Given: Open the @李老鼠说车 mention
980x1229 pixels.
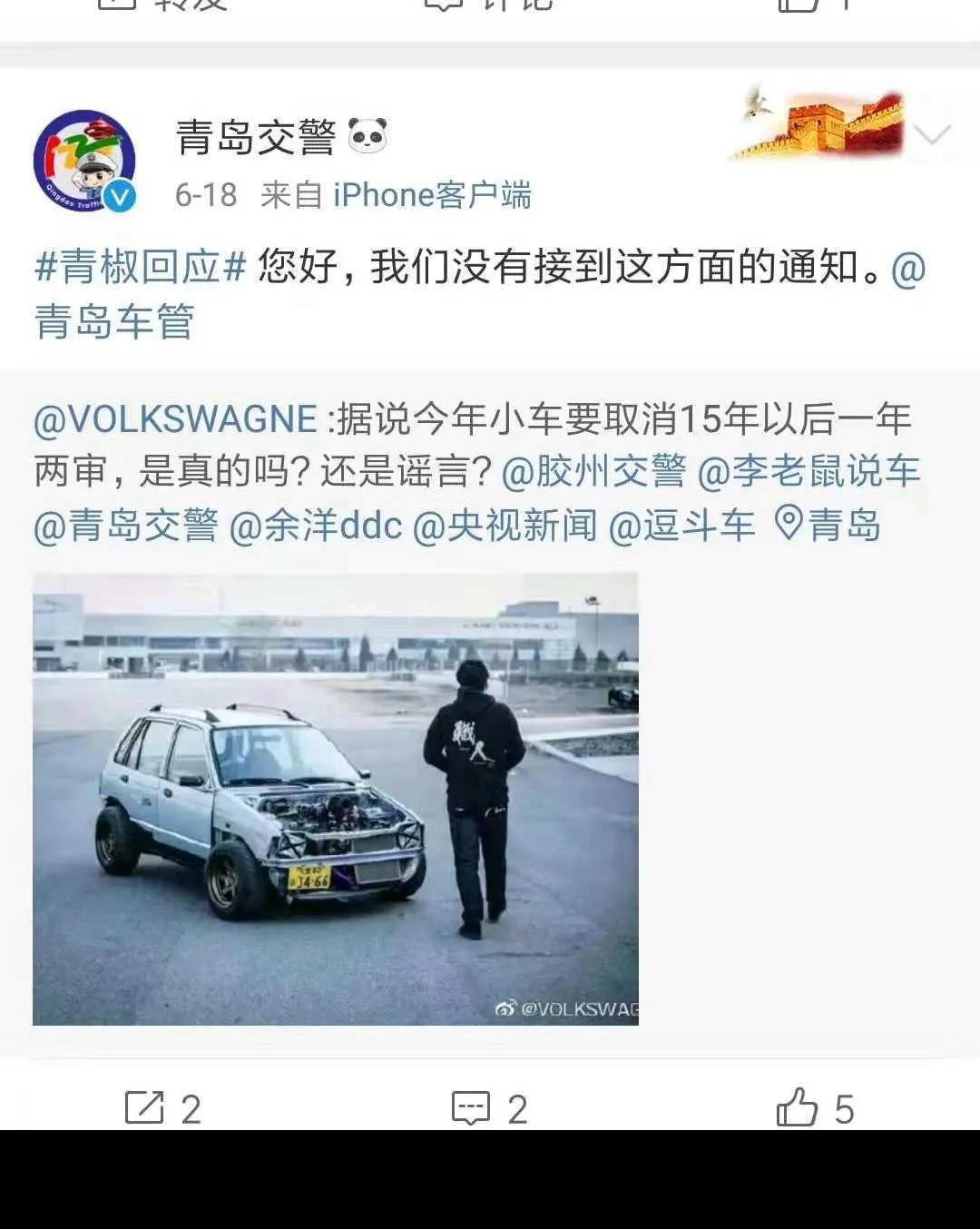Looking at the screenshot, I should coord(809,472).
